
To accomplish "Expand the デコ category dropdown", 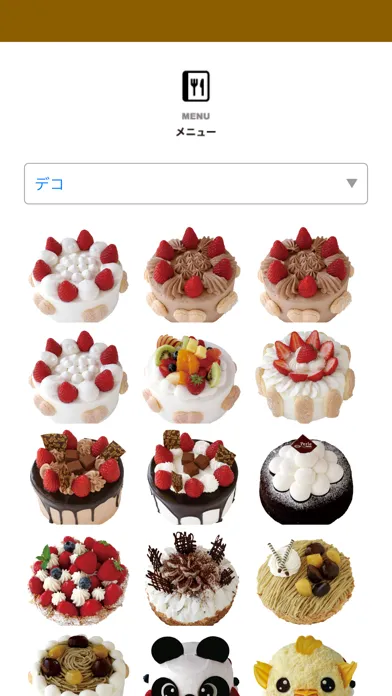I will pyautogui.click(x=196, y=184).
